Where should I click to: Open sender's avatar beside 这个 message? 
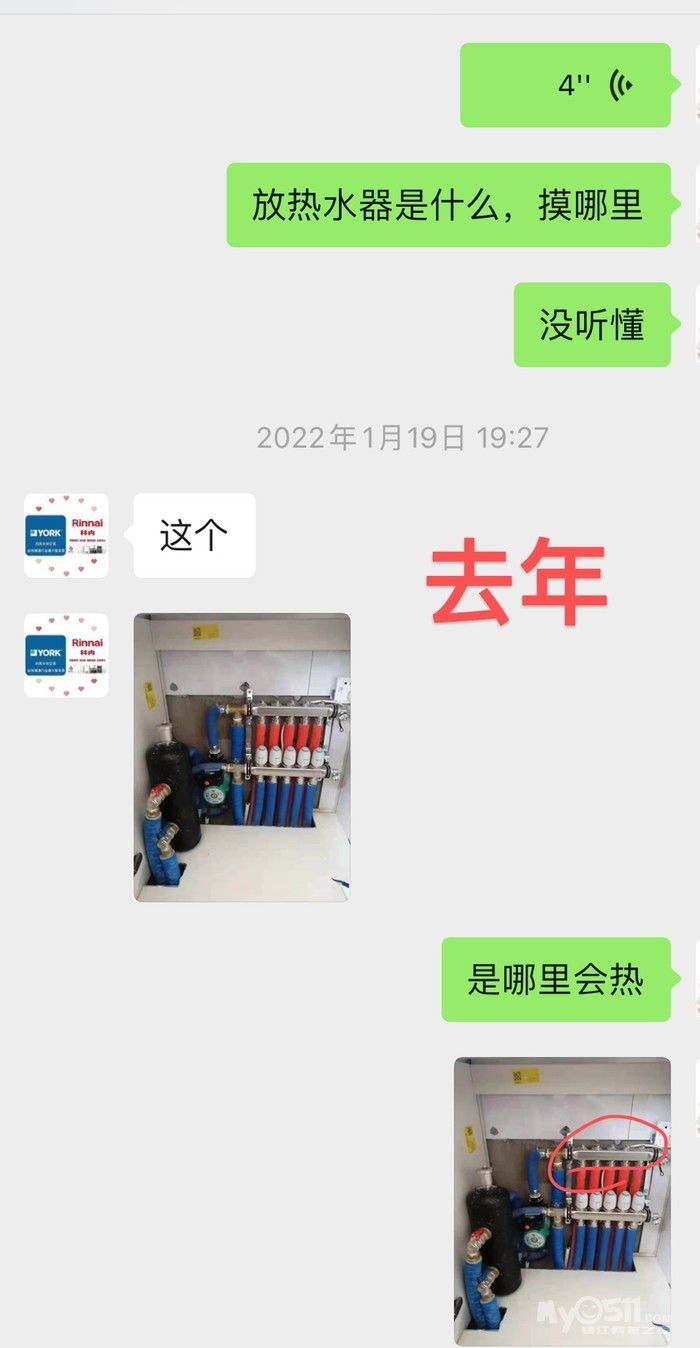[66, 535]
